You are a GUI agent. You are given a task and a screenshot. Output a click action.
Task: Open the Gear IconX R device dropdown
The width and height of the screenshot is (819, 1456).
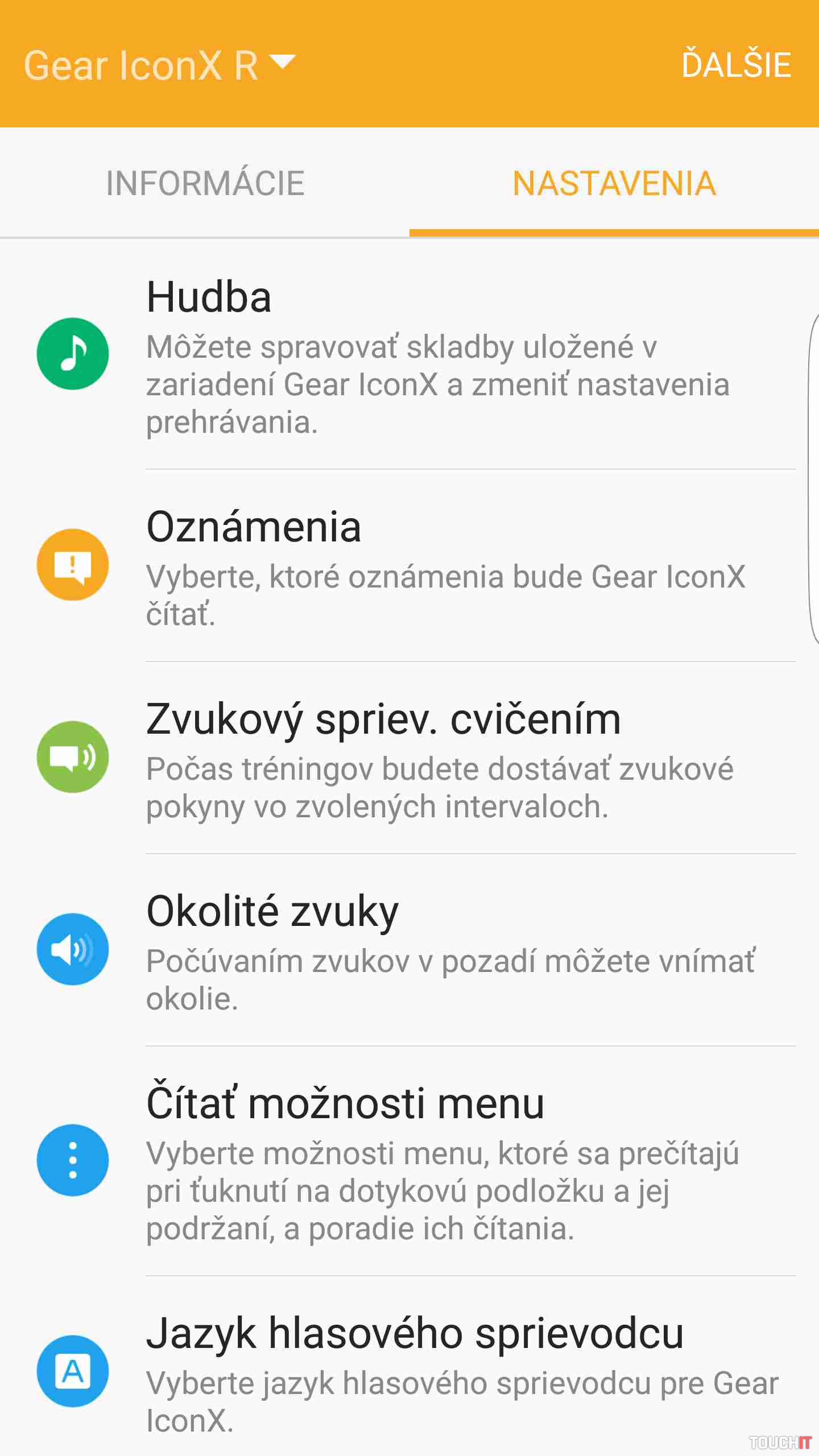pyautogui.click(x=159, y=65)
